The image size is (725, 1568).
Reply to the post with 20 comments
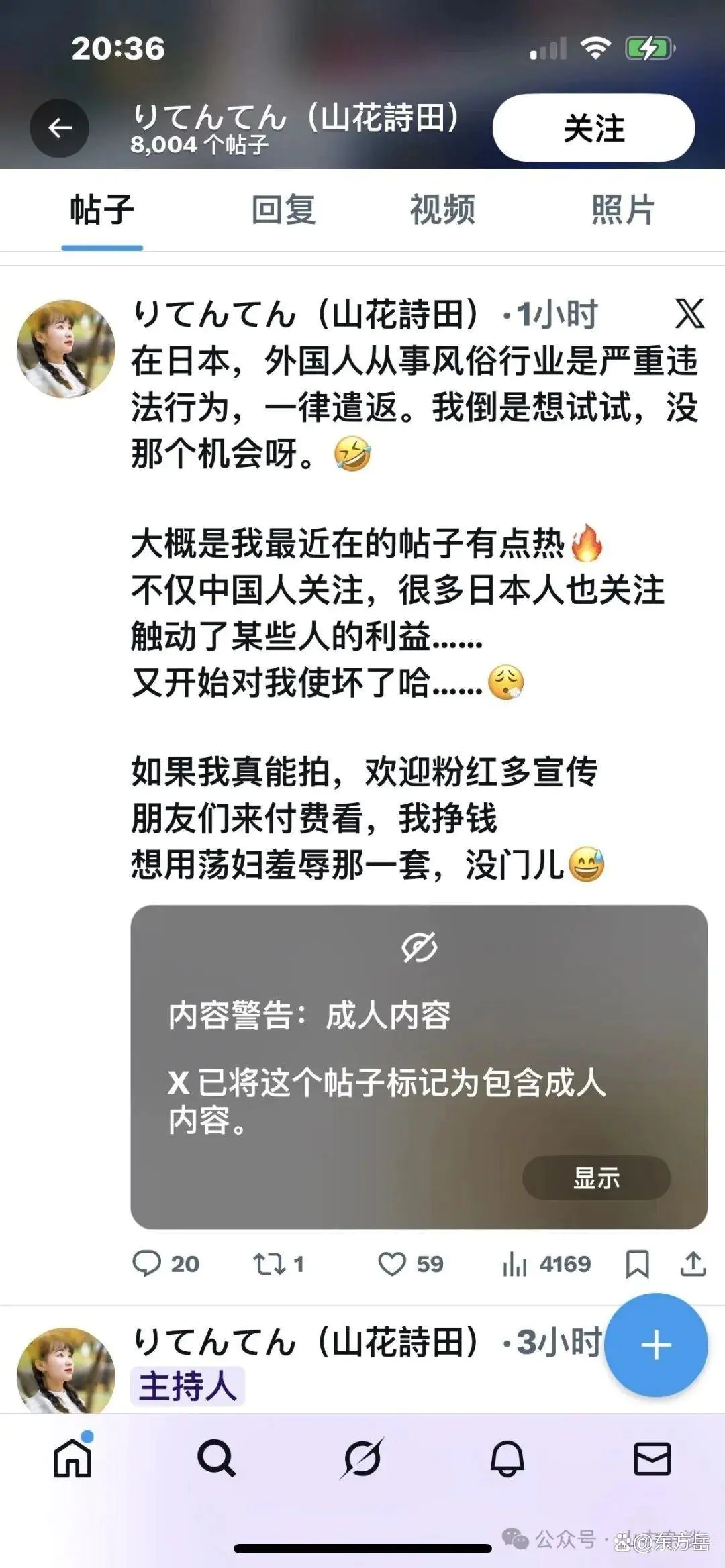click(147, 1263)
